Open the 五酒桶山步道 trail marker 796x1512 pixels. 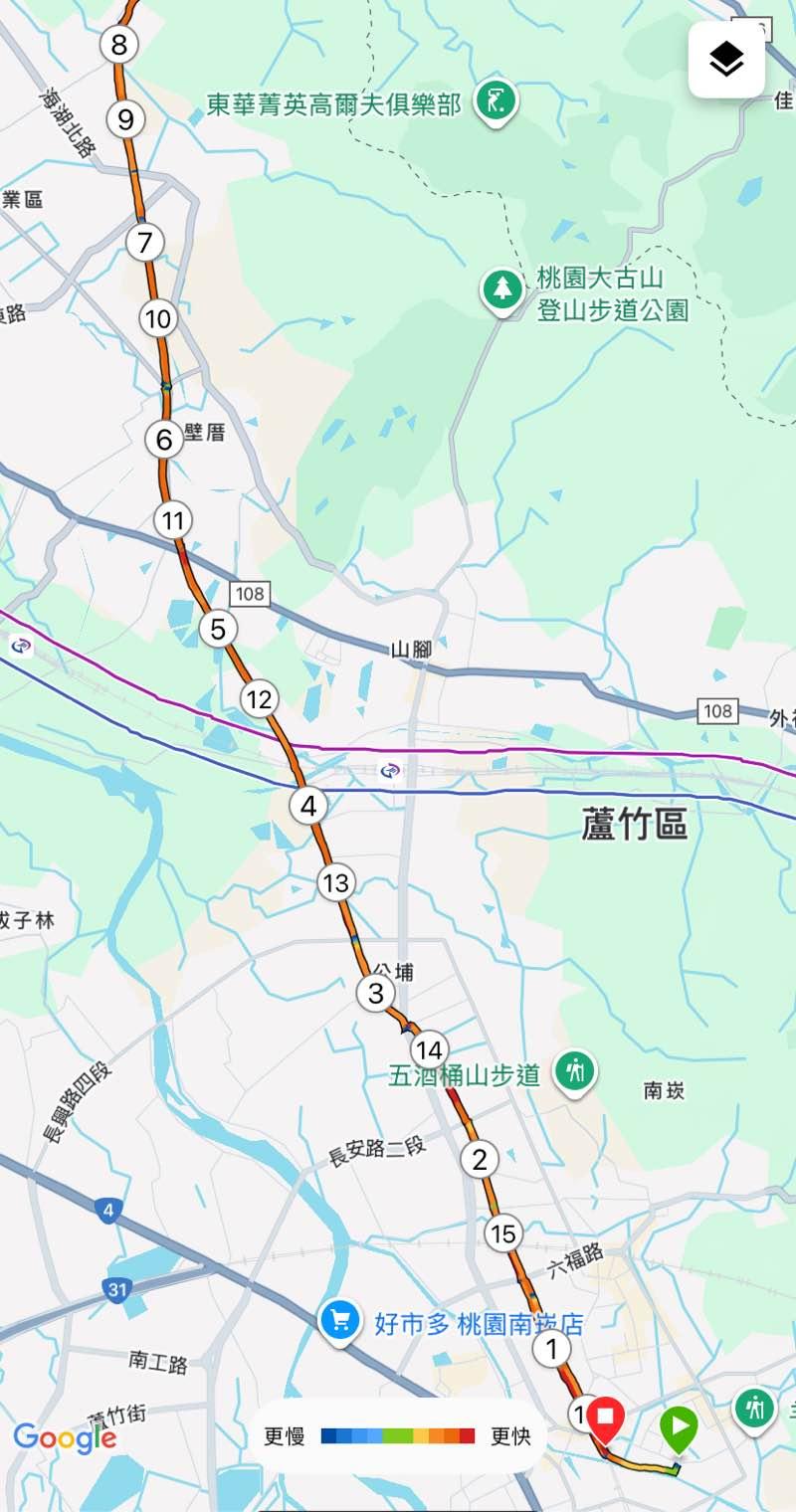(x=574, y=1072)
